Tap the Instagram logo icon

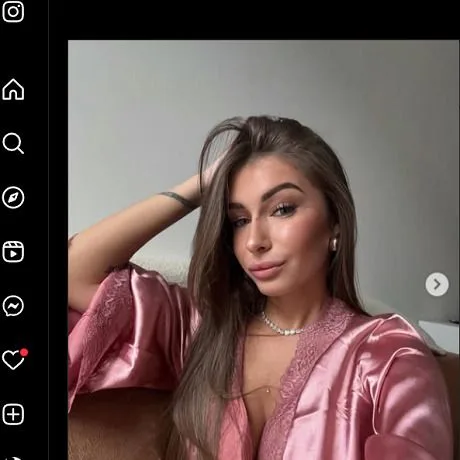point(13,11)
